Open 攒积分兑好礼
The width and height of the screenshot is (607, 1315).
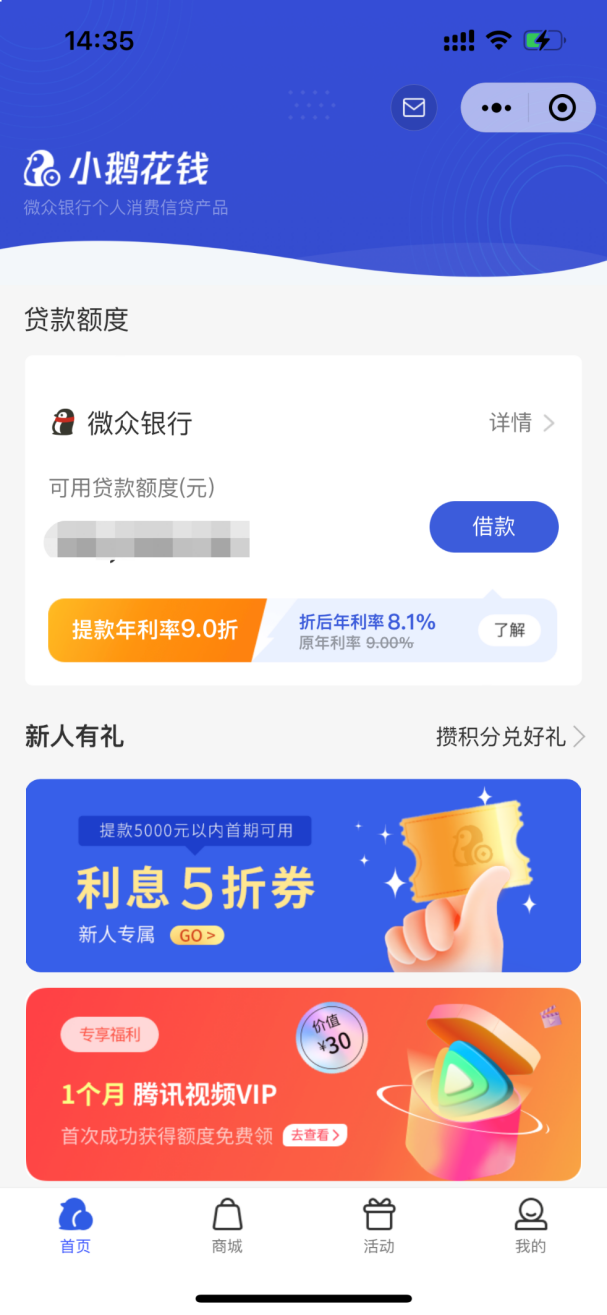point(510,737)
